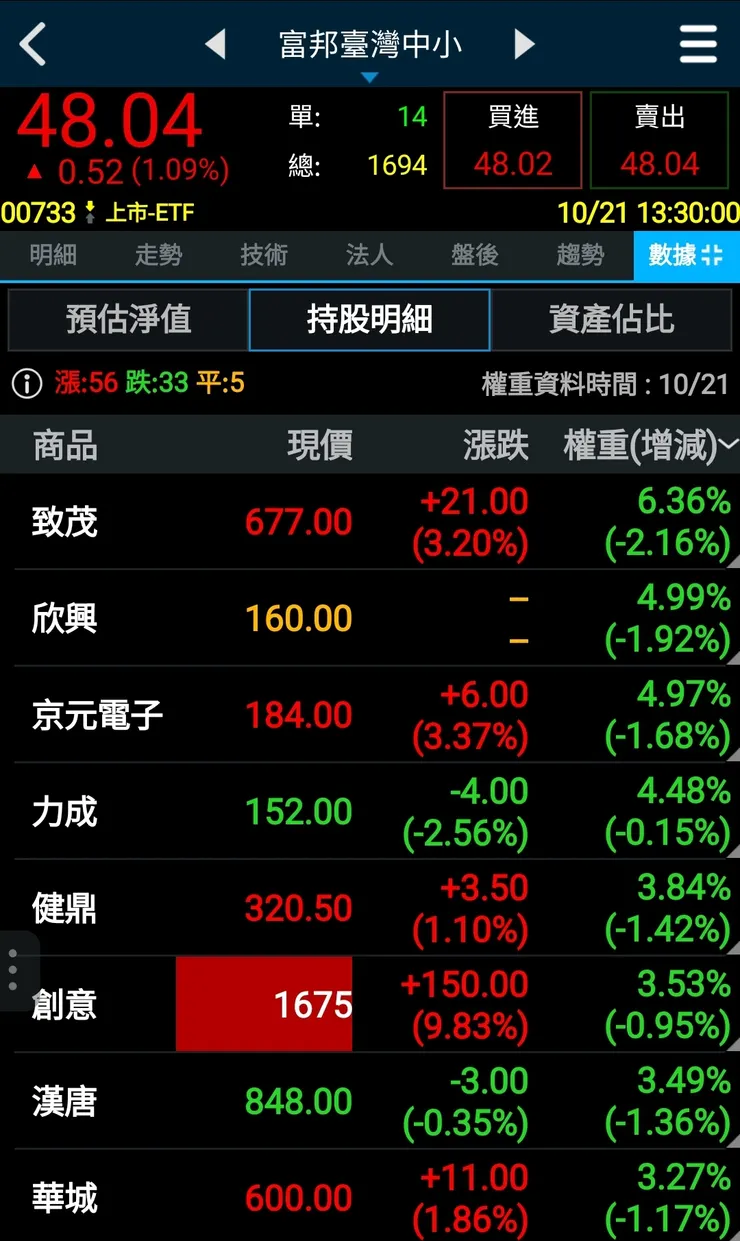The image size is (740, 1241).
Task: Tap the 買進 48.02 button
Action: tap(512, 140)
